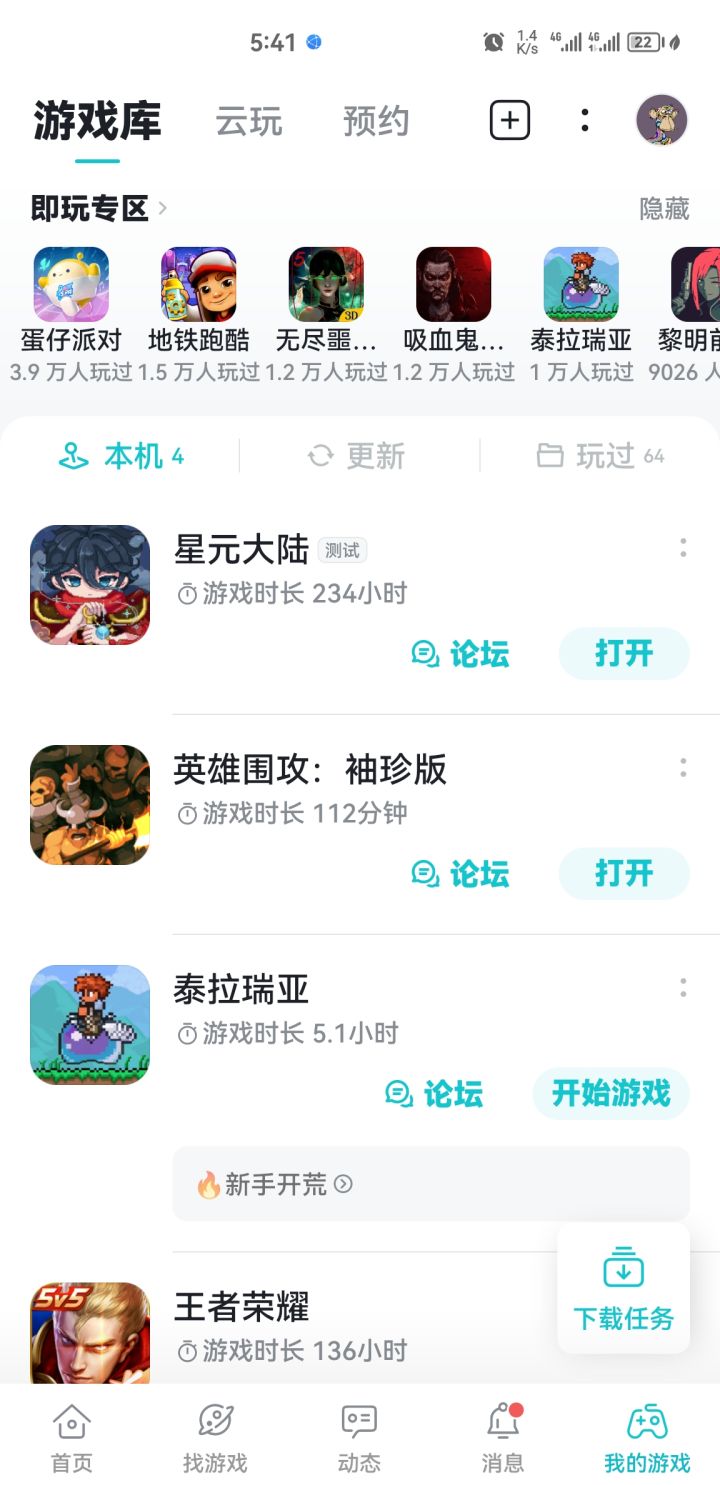This screenshot has width=720, height=1485.
Task: Hide the 即玩专区 section
Action: click(664, 209)
